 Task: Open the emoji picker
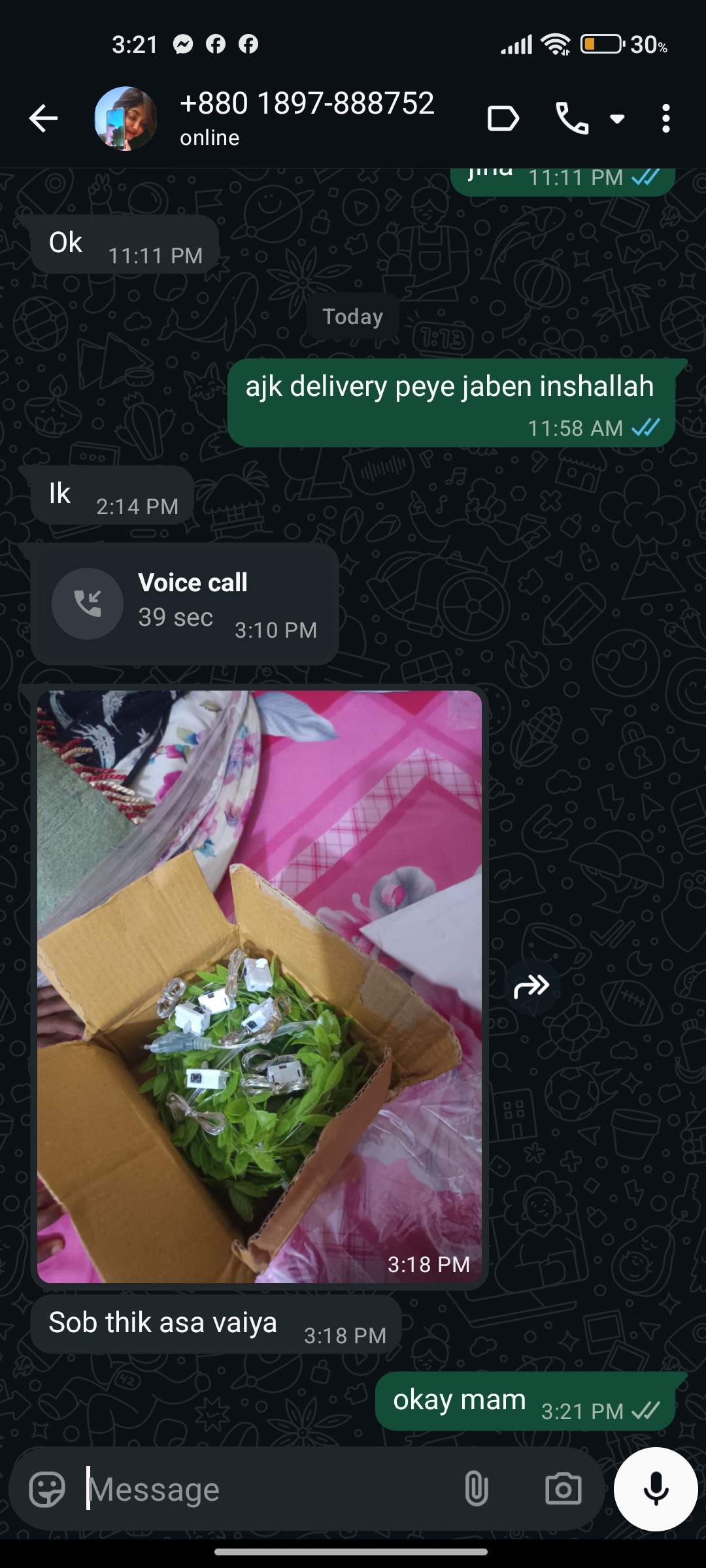point(47,1490)
